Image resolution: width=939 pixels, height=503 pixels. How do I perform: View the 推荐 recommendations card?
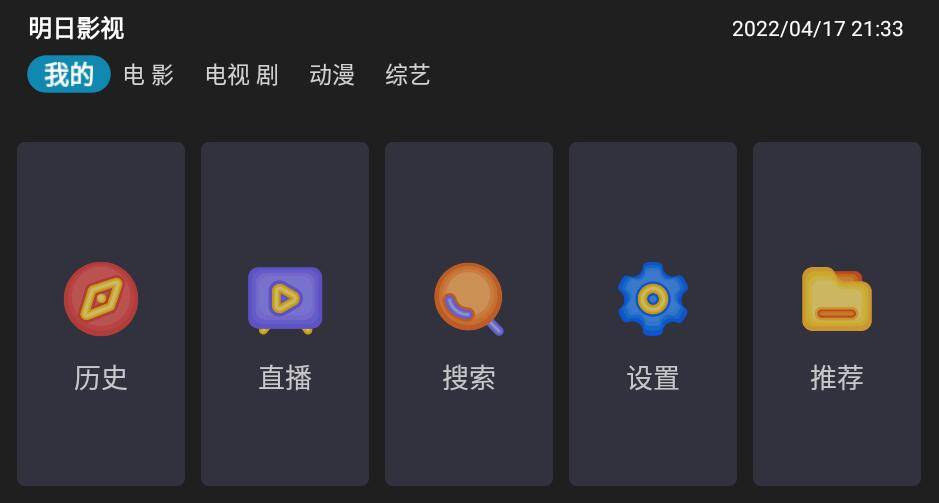coord(837,314)
